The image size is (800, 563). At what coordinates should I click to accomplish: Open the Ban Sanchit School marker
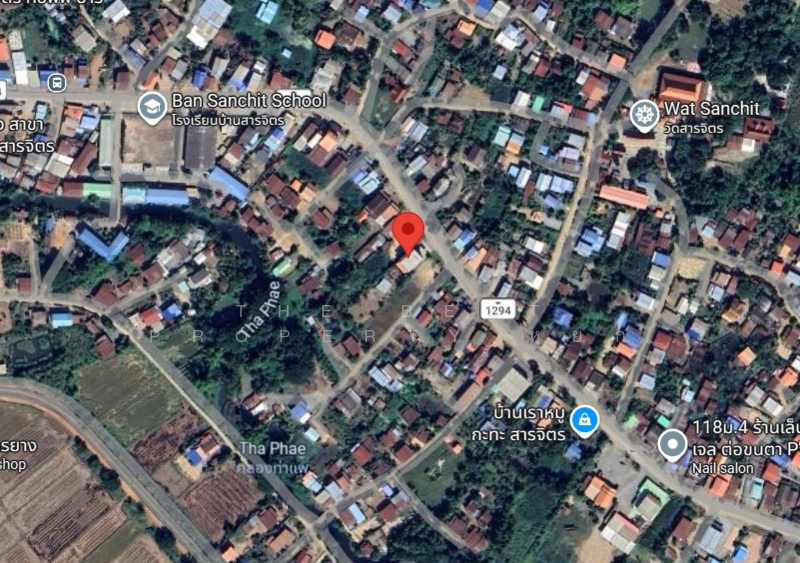[x=152, y=107]
